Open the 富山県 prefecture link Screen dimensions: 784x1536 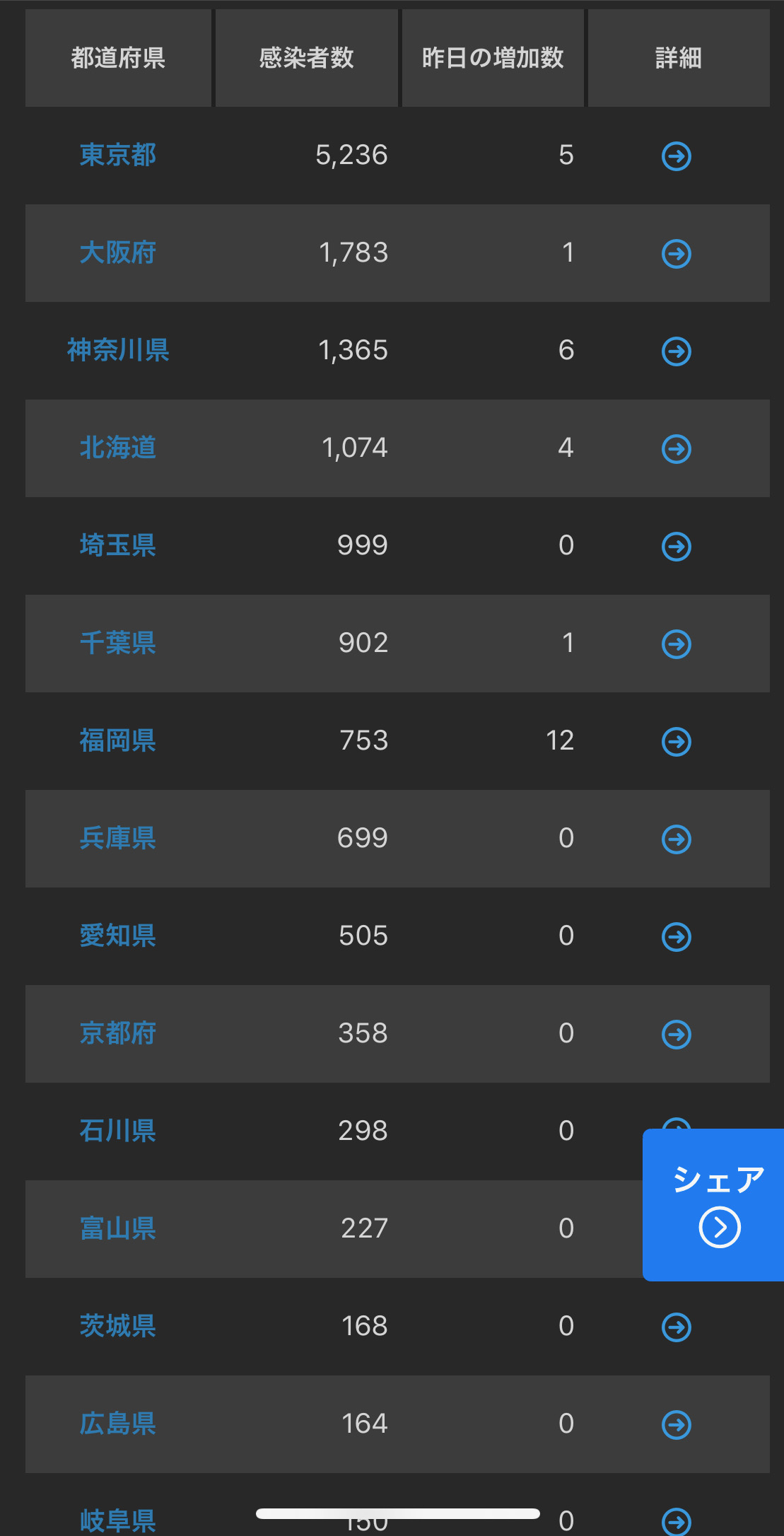[x=118, y=1228]
